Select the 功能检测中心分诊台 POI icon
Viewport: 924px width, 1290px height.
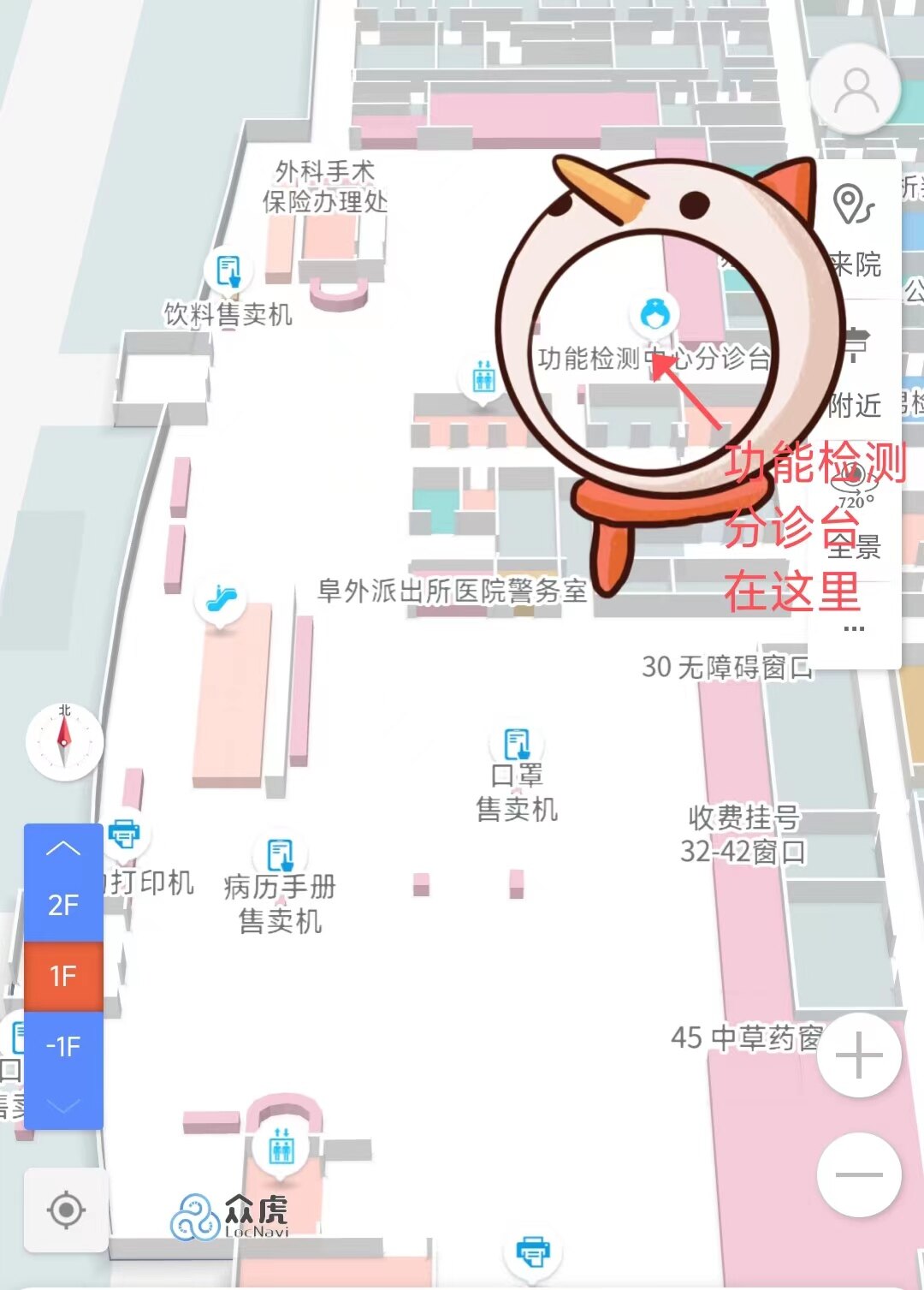tap(653, 312)
